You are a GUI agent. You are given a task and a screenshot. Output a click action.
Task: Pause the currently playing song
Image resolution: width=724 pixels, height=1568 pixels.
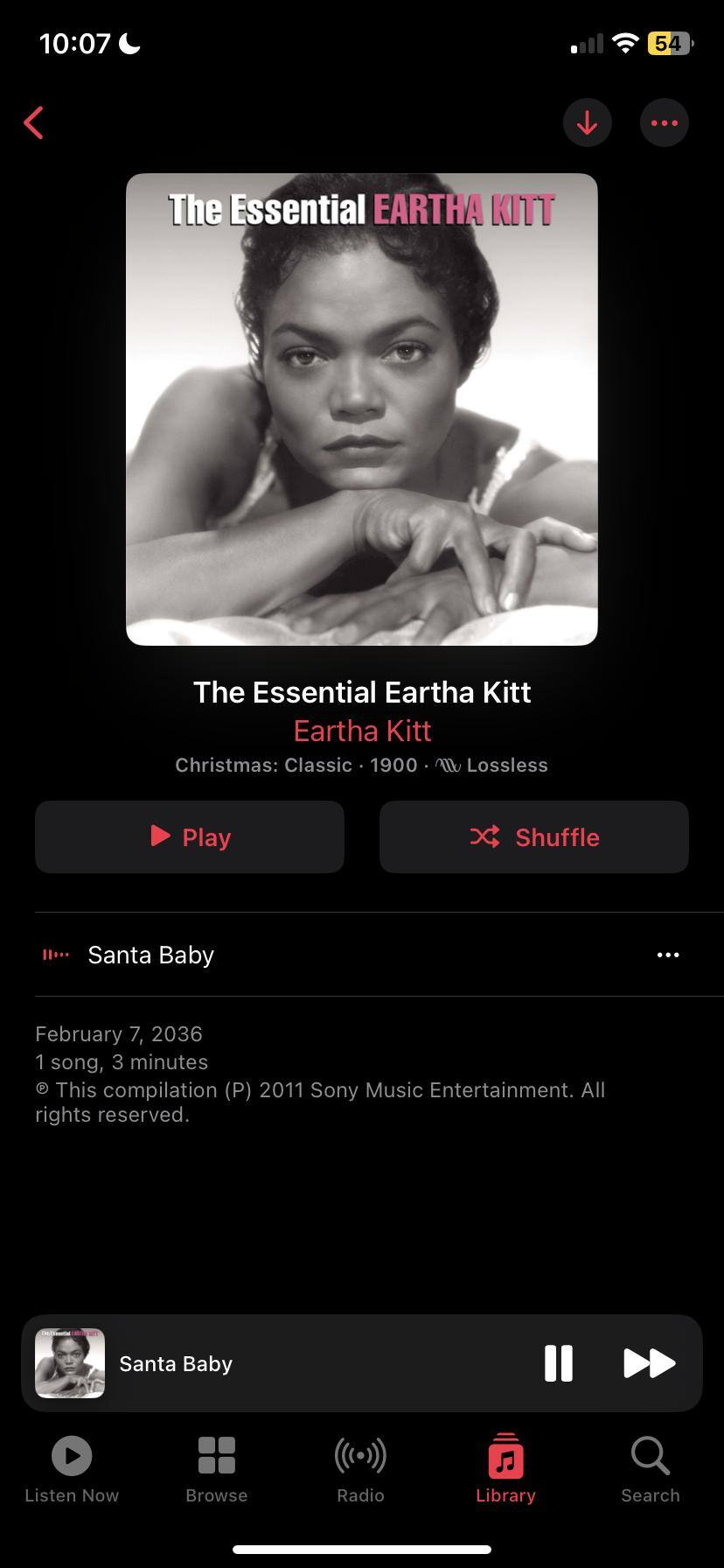[558, 1363]
